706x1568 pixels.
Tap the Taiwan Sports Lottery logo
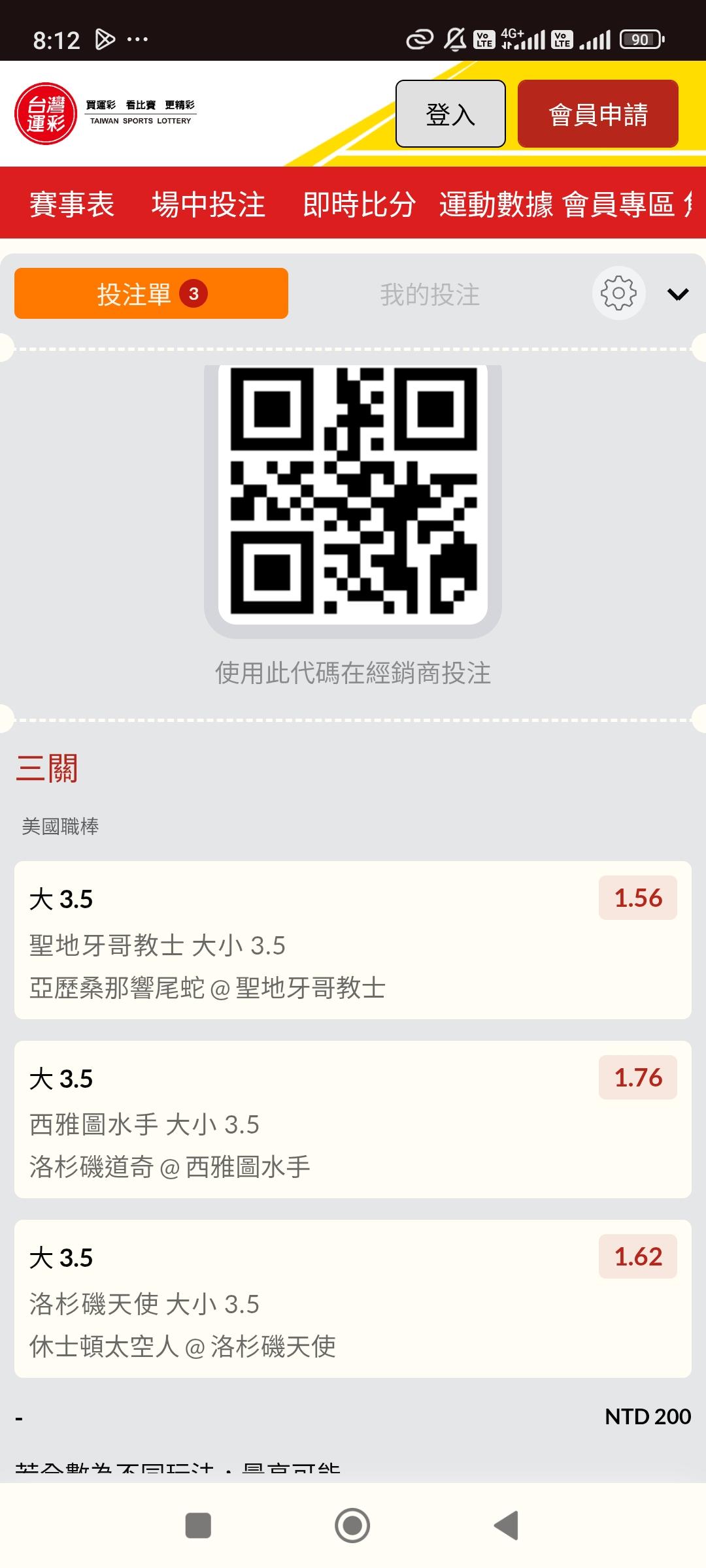click(x=105, y=114)
